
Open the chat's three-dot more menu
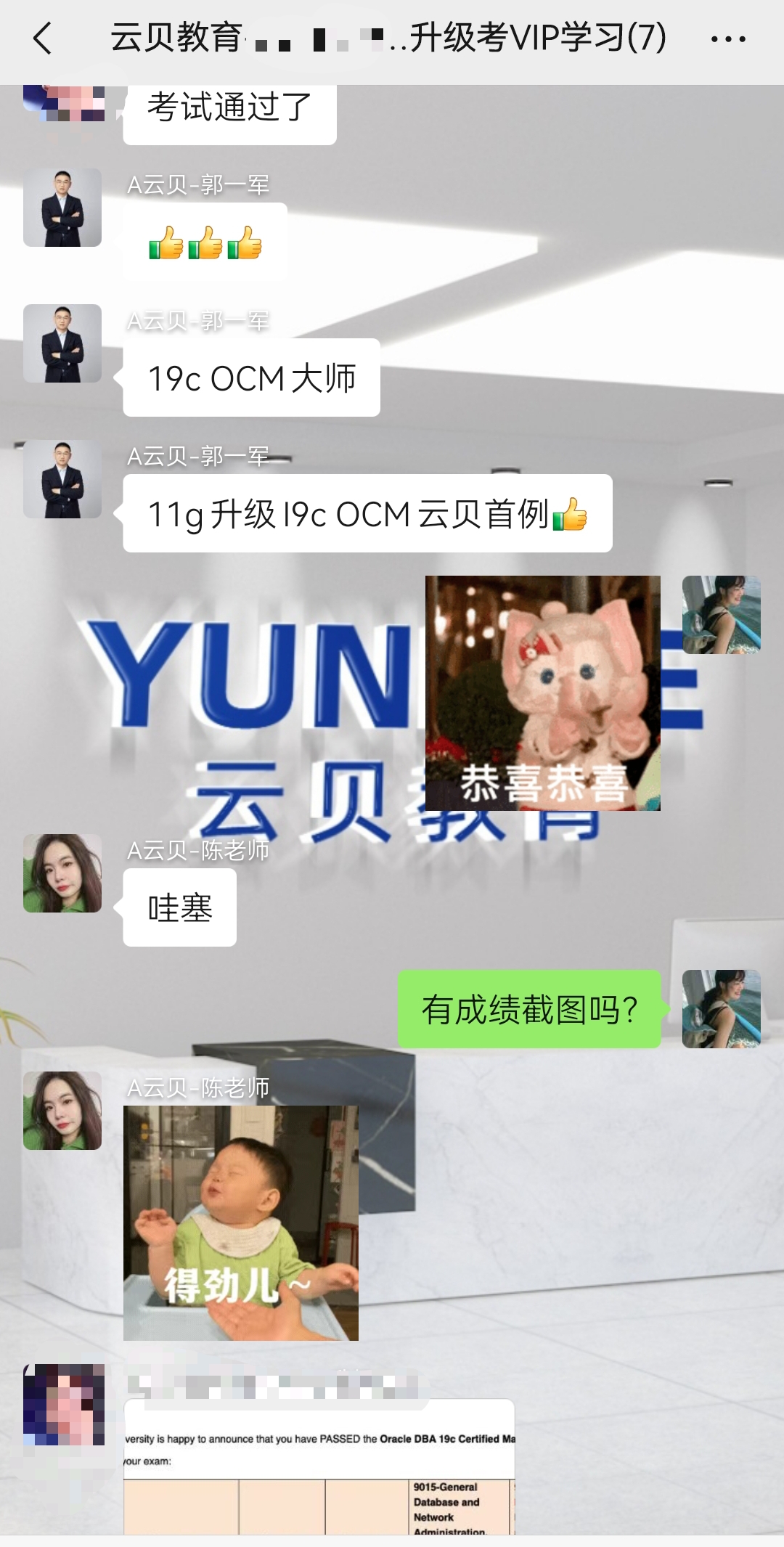point(727,39)
